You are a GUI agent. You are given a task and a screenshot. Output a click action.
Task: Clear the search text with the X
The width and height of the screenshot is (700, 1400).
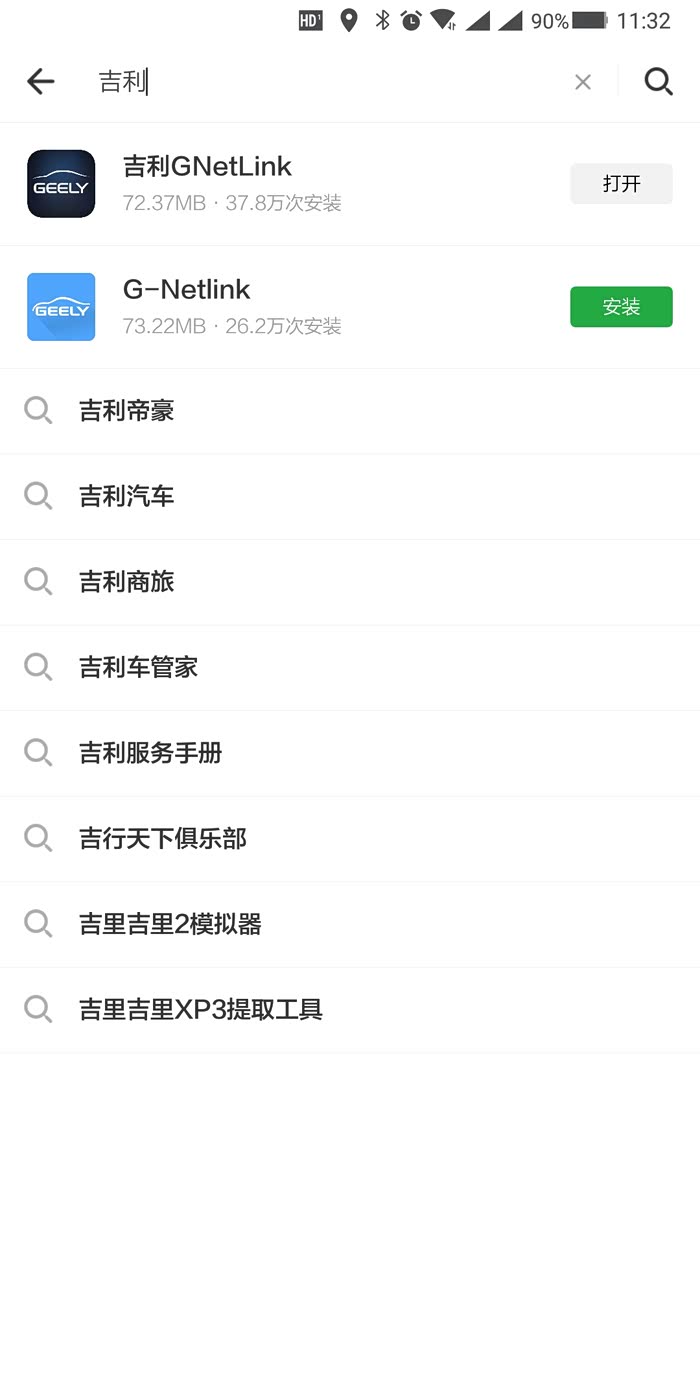pos(583,82)
